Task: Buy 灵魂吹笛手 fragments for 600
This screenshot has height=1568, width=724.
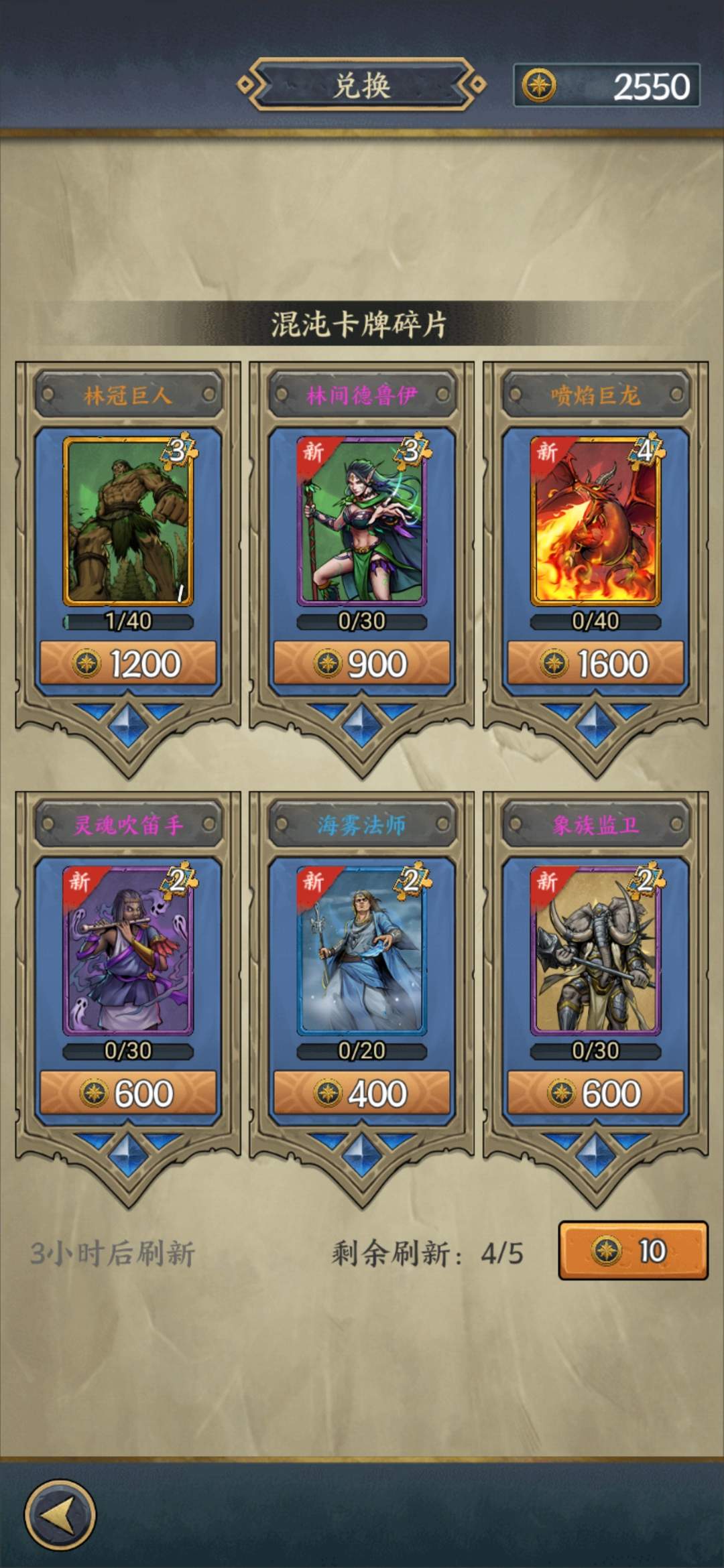Action: tap(127, 1093)
